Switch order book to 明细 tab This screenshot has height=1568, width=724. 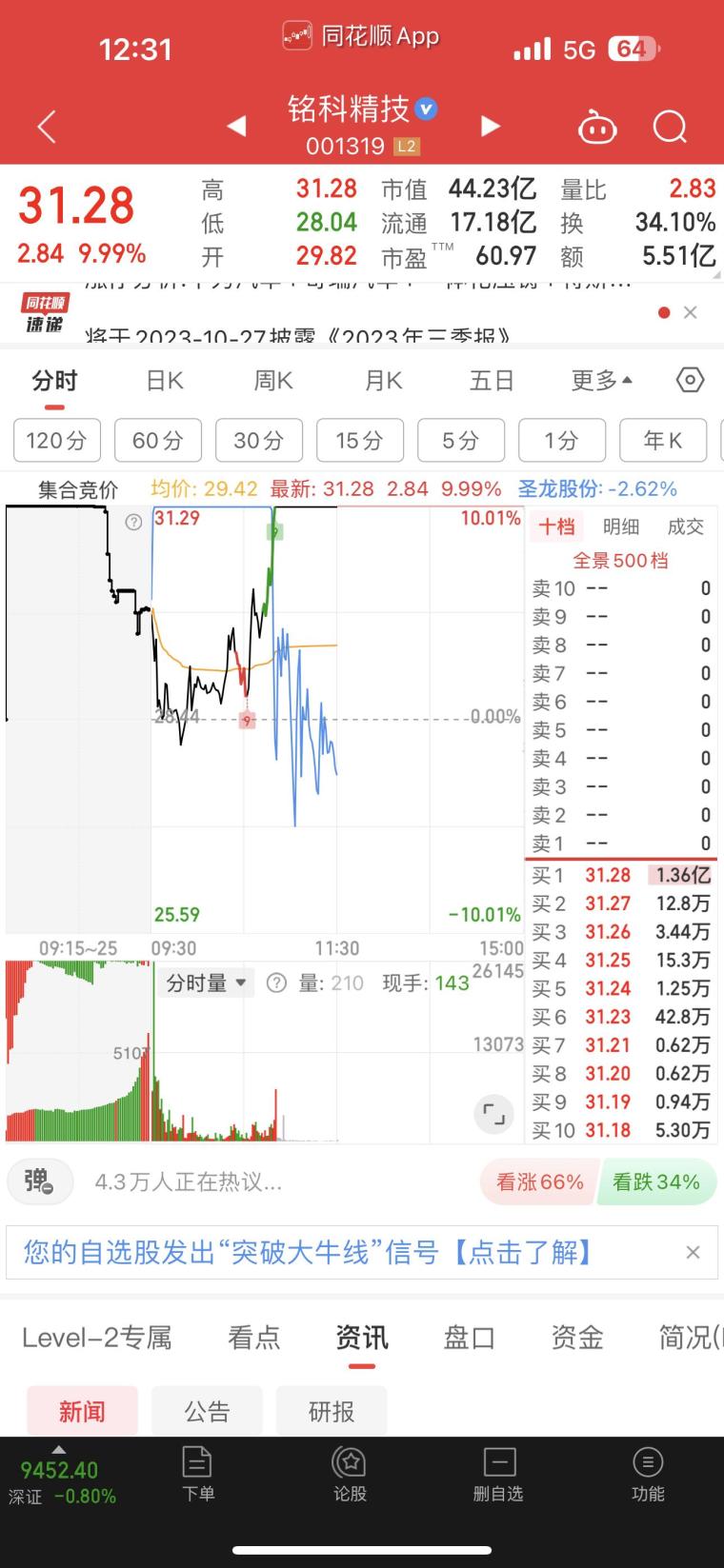[x=621, y=526]
